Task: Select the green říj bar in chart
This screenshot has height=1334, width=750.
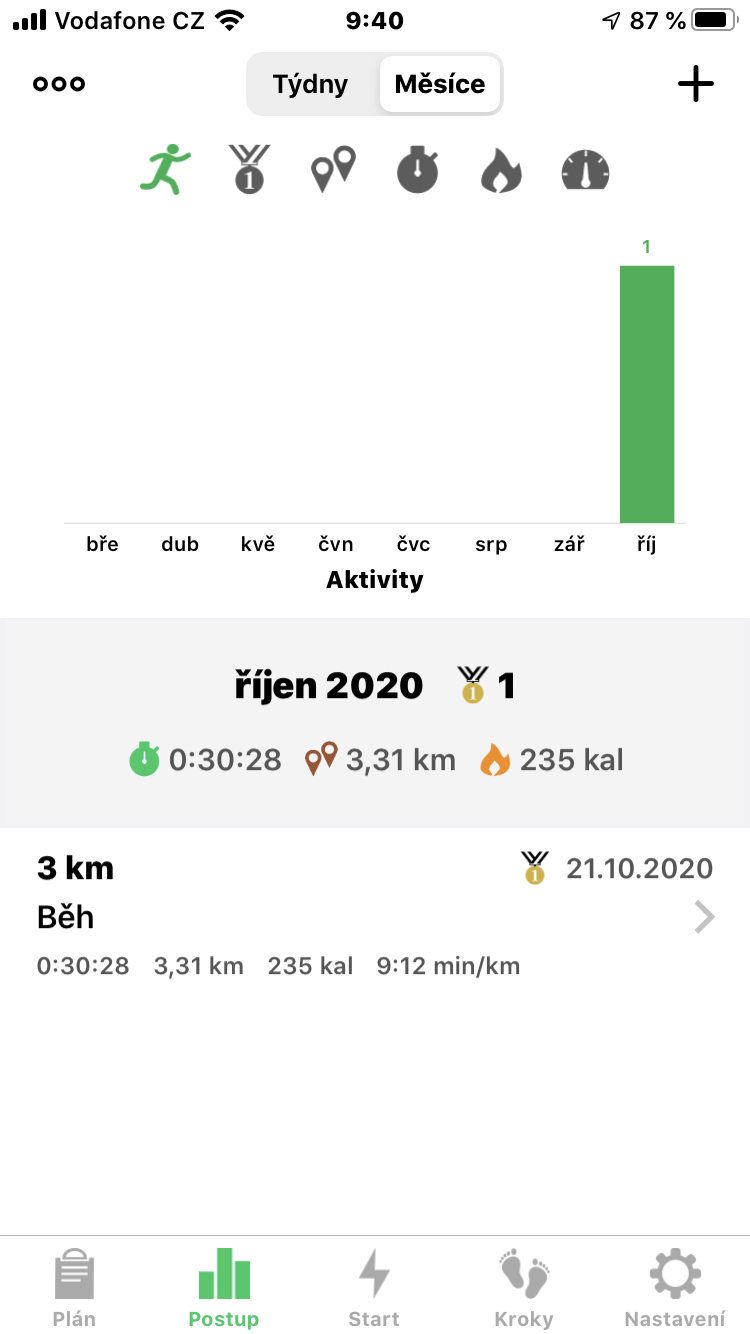Action: 647,394
